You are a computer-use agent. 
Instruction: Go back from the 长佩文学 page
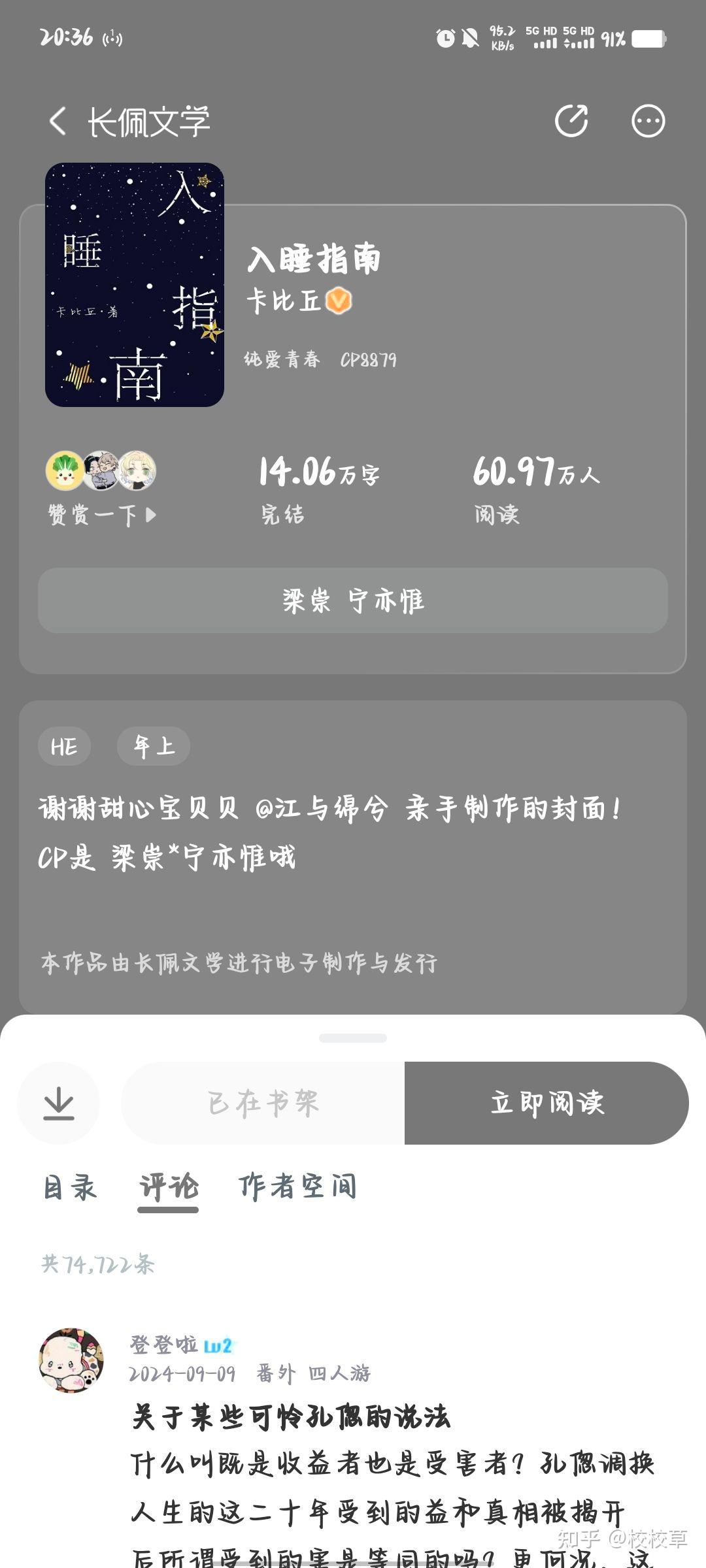(x=58, y=122)
